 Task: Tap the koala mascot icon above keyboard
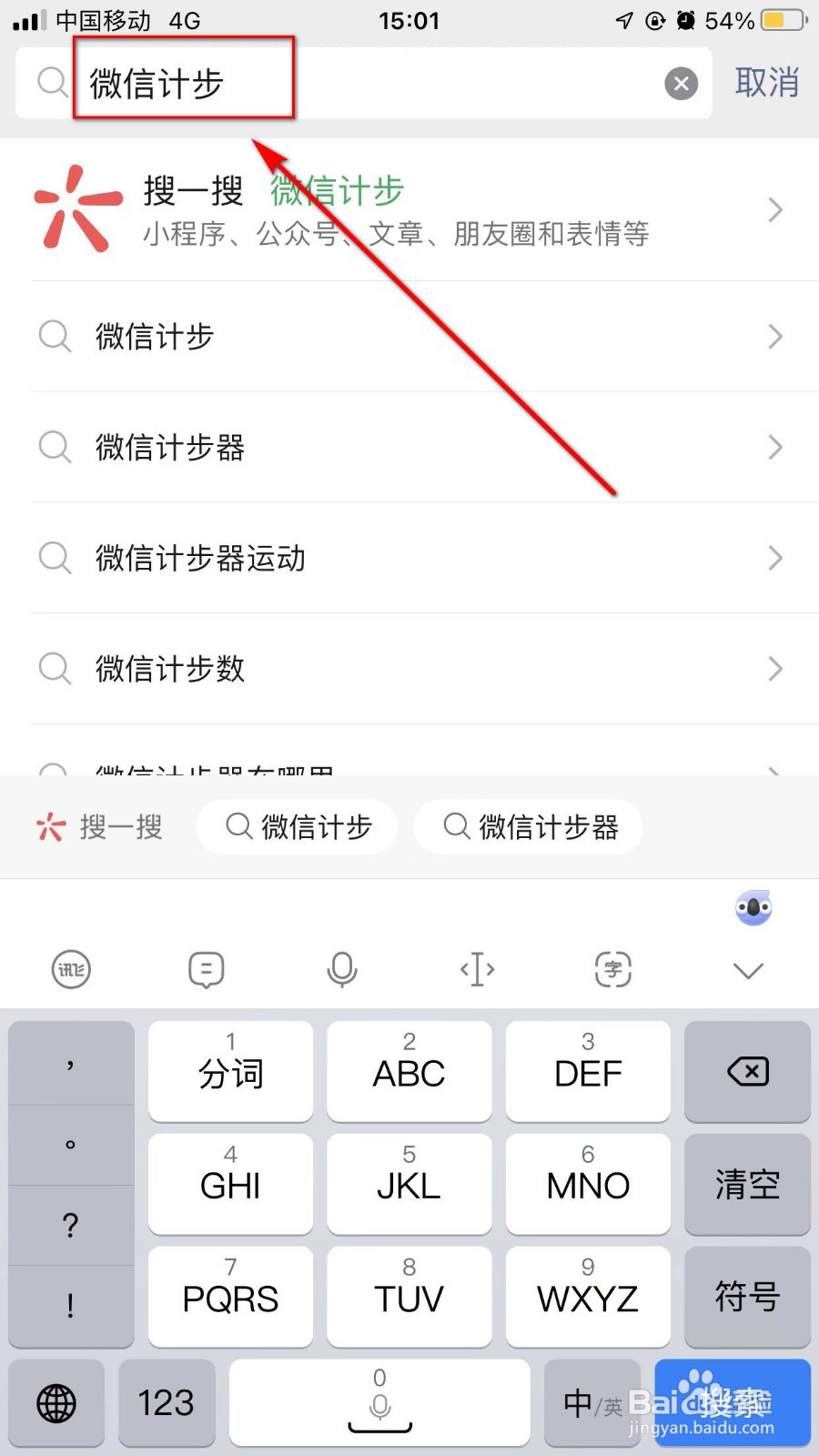[752, 907]
